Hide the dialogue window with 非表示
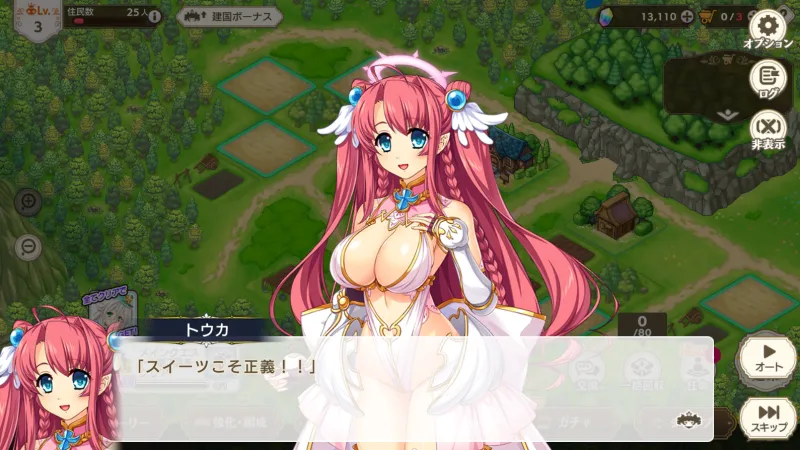This screenshot has width=800, height=450. pos(767,127)
